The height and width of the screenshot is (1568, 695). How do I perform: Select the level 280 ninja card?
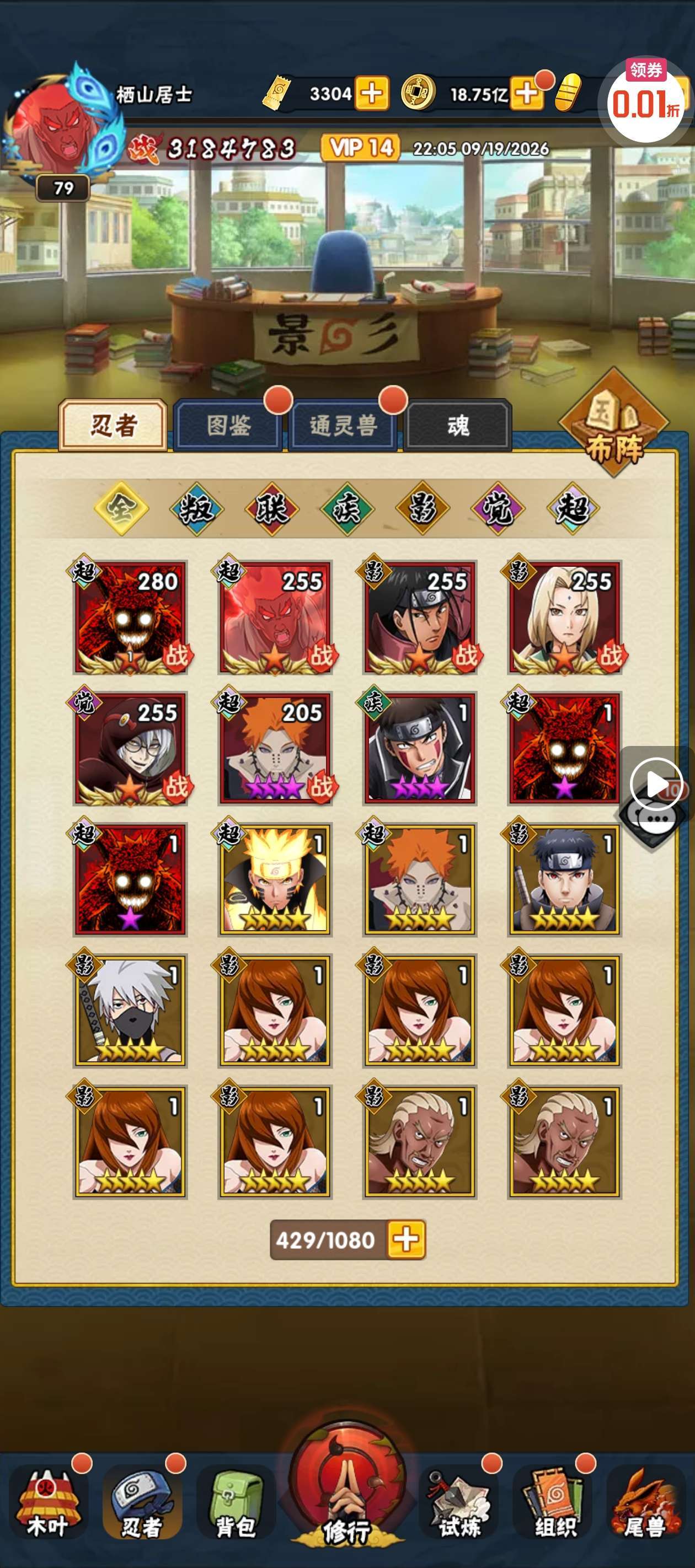[x=130, y=616]
